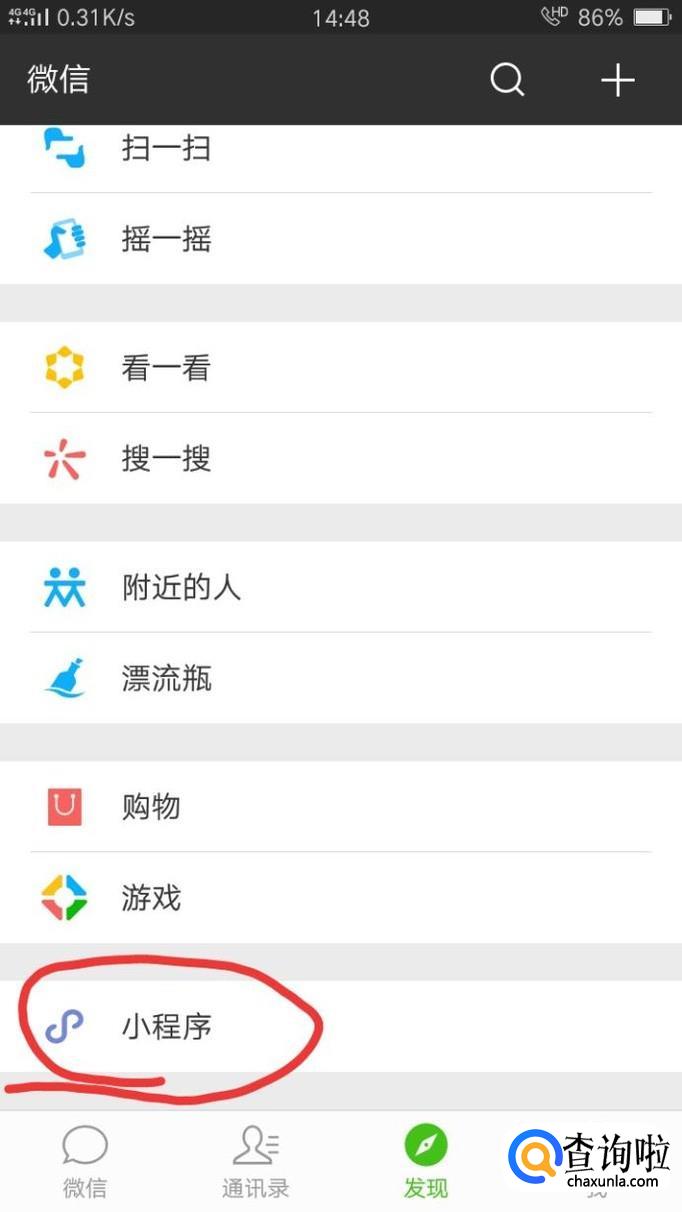The width and height of the screenshot is (682, 1212).
Task: Open 搜一搜 search
Action: coord(166,458)
